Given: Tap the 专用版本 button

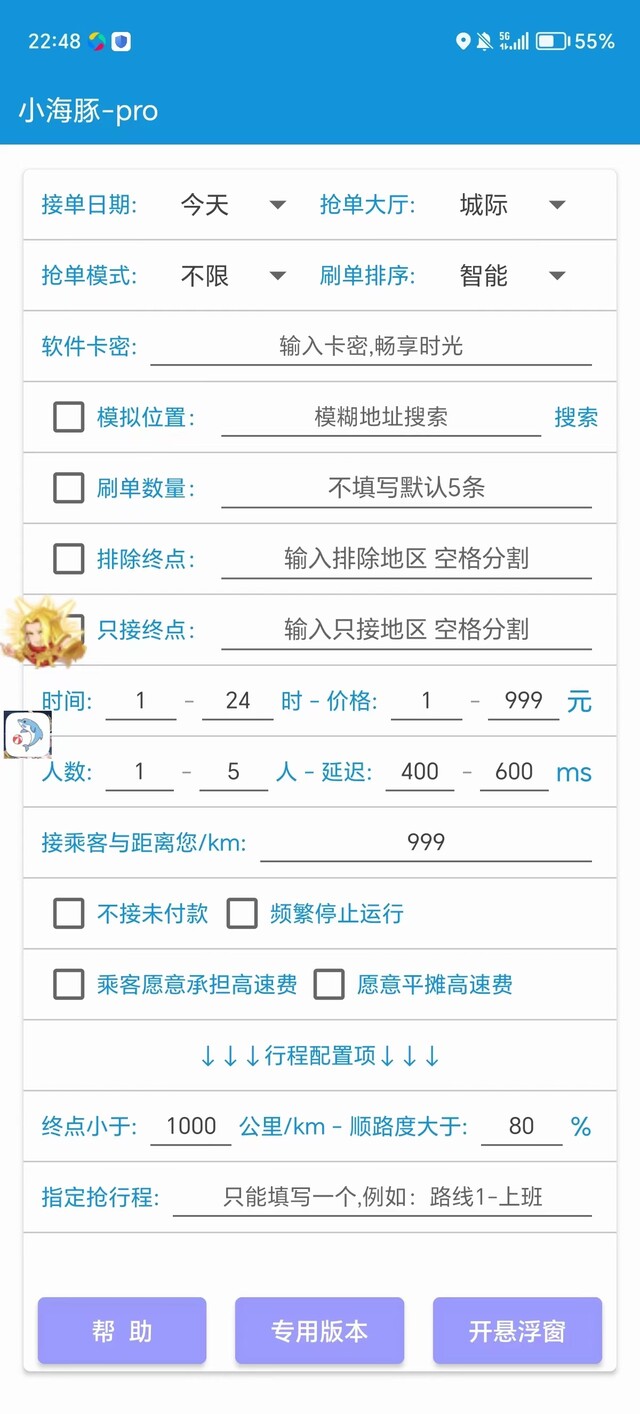Looking at the screenshot, I should [319, 1331].
